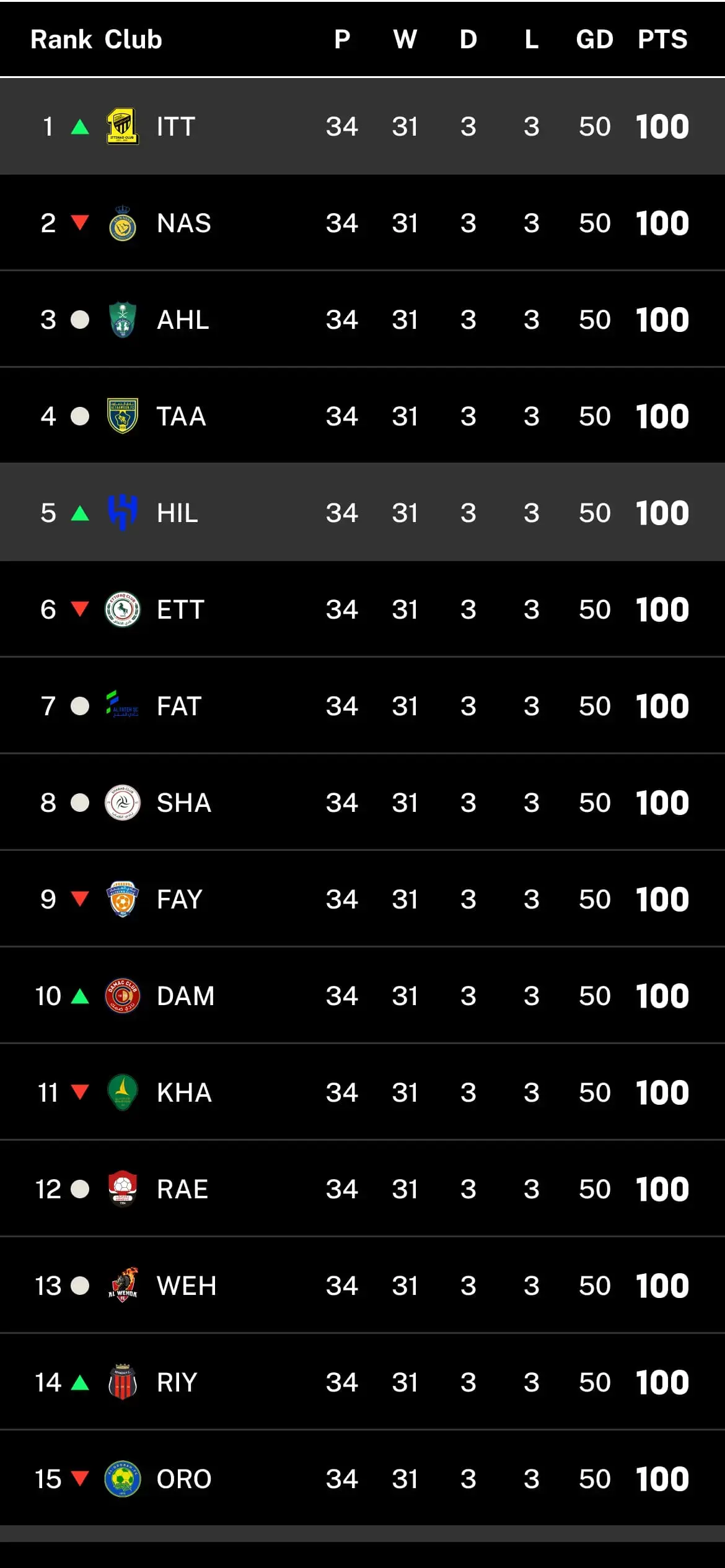Tap the ORO club row

click(x=184, y=1479)
